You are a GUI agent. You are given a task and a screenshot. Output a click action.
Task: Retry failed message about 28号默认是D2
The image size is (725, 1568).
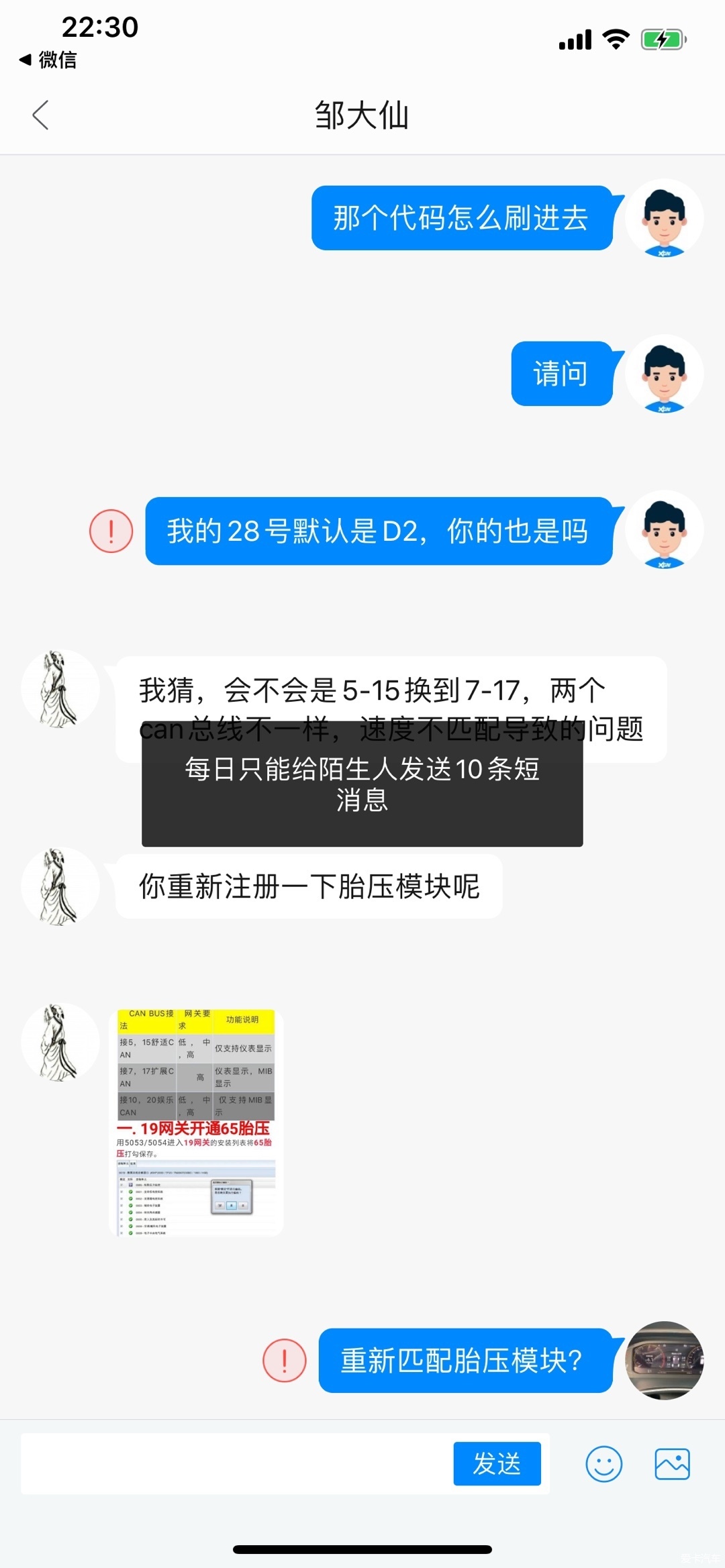[111, 531]
